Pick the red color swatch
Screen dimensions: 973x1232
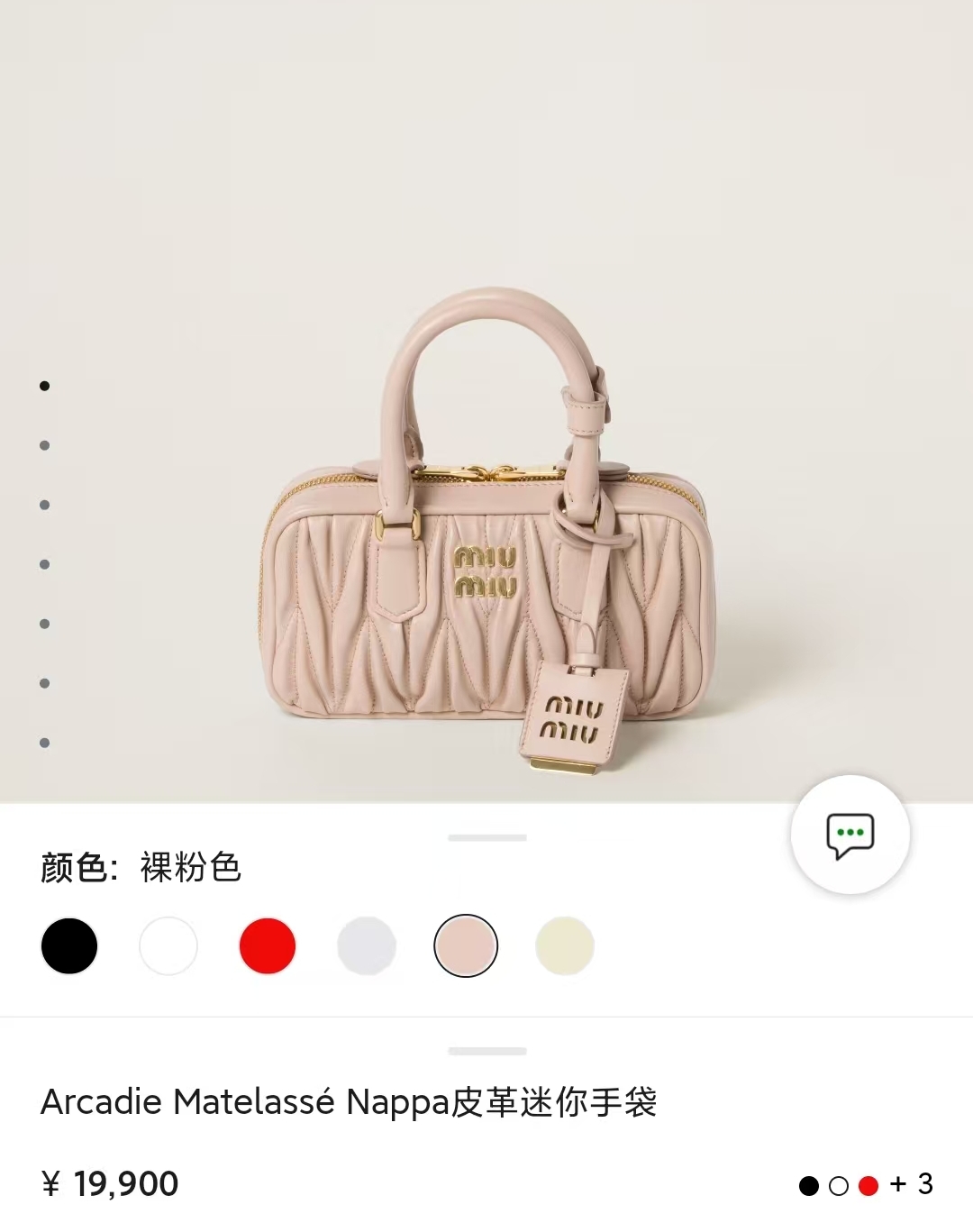[x=268, y=946]
